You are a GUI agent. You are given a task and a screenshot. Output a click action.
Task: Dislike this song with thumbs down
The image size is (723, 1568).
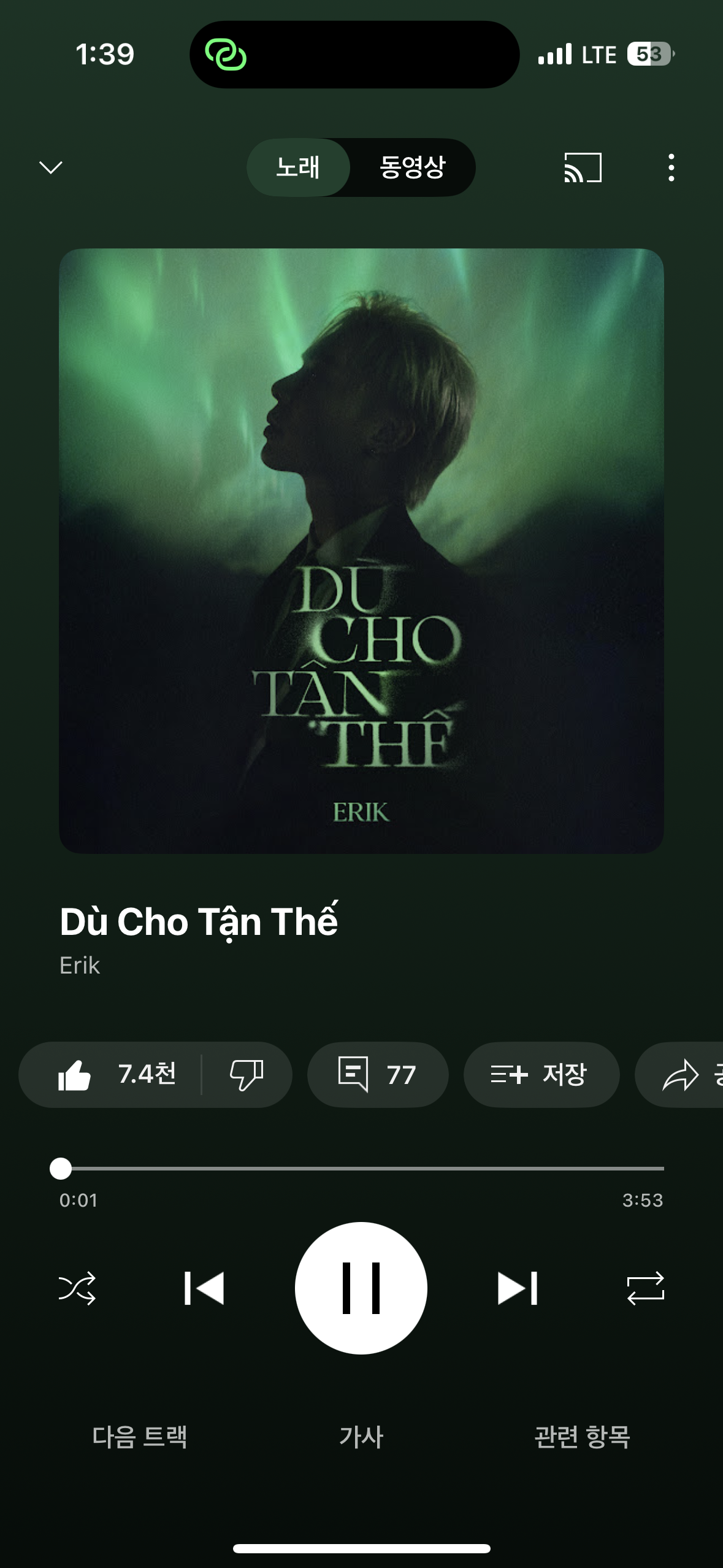pyautogui.click(x=247, y=1074)
